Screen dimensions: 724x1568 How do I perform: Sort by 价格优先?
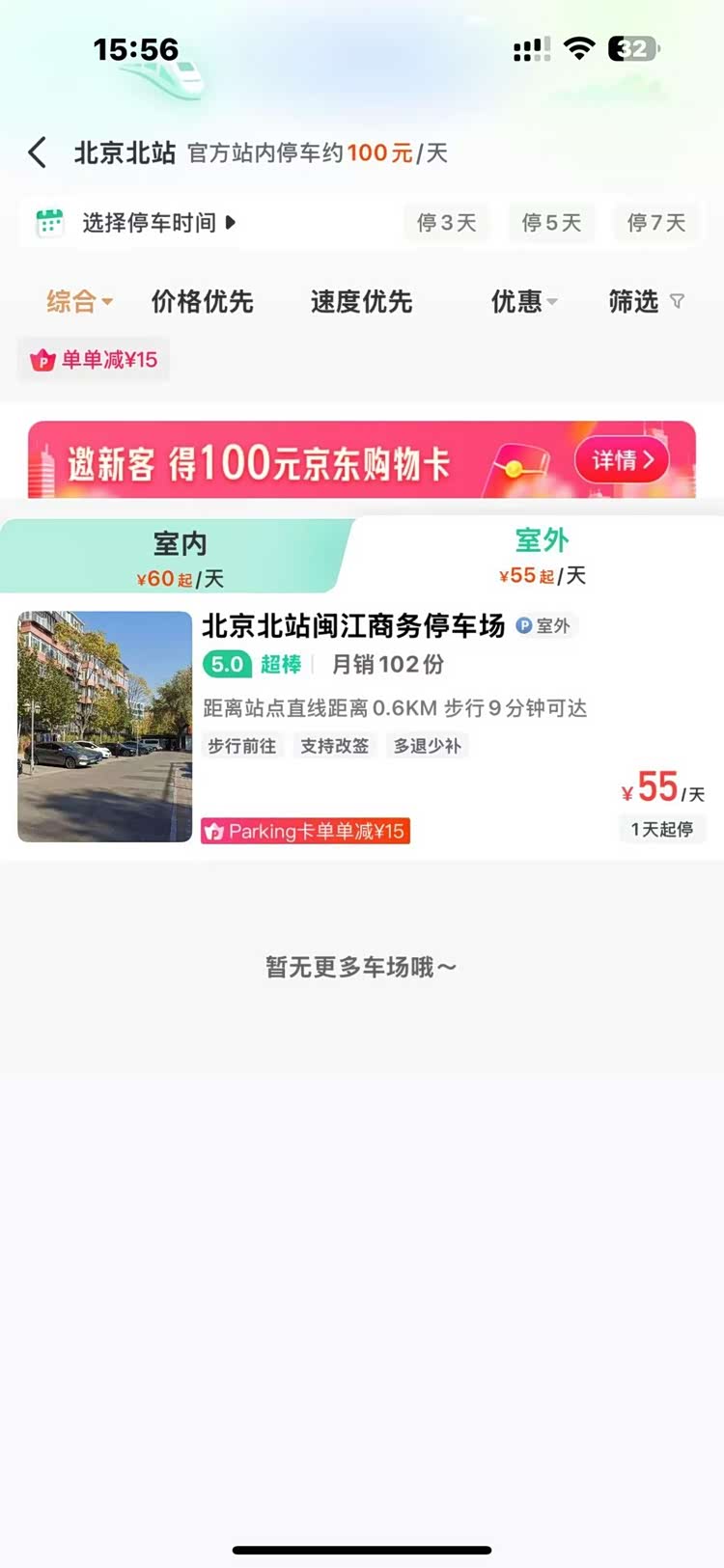pos(202,301)
